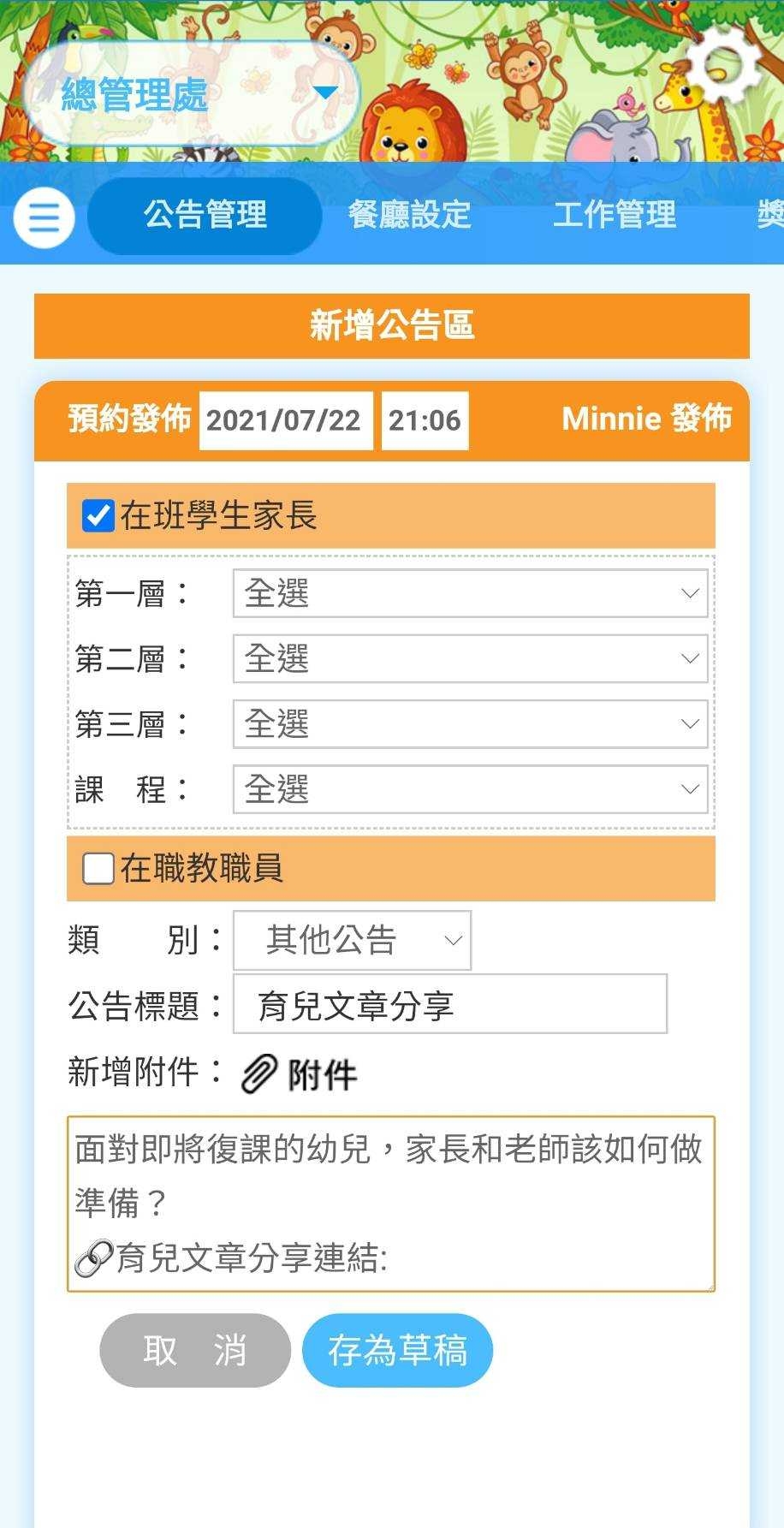The width and height of the screenshot is (784, 1528).
Task: Expand the 總管理處 dropdown
Action: pyautogui.click(x=190, y=94)
